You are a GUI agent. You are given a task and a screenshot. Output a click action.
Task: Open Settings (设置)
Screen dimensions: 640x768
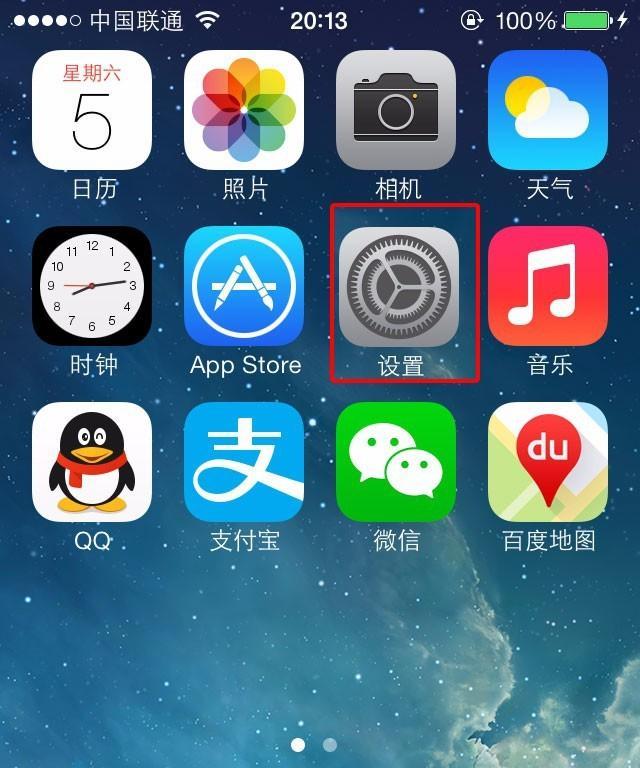click(399, 286)
